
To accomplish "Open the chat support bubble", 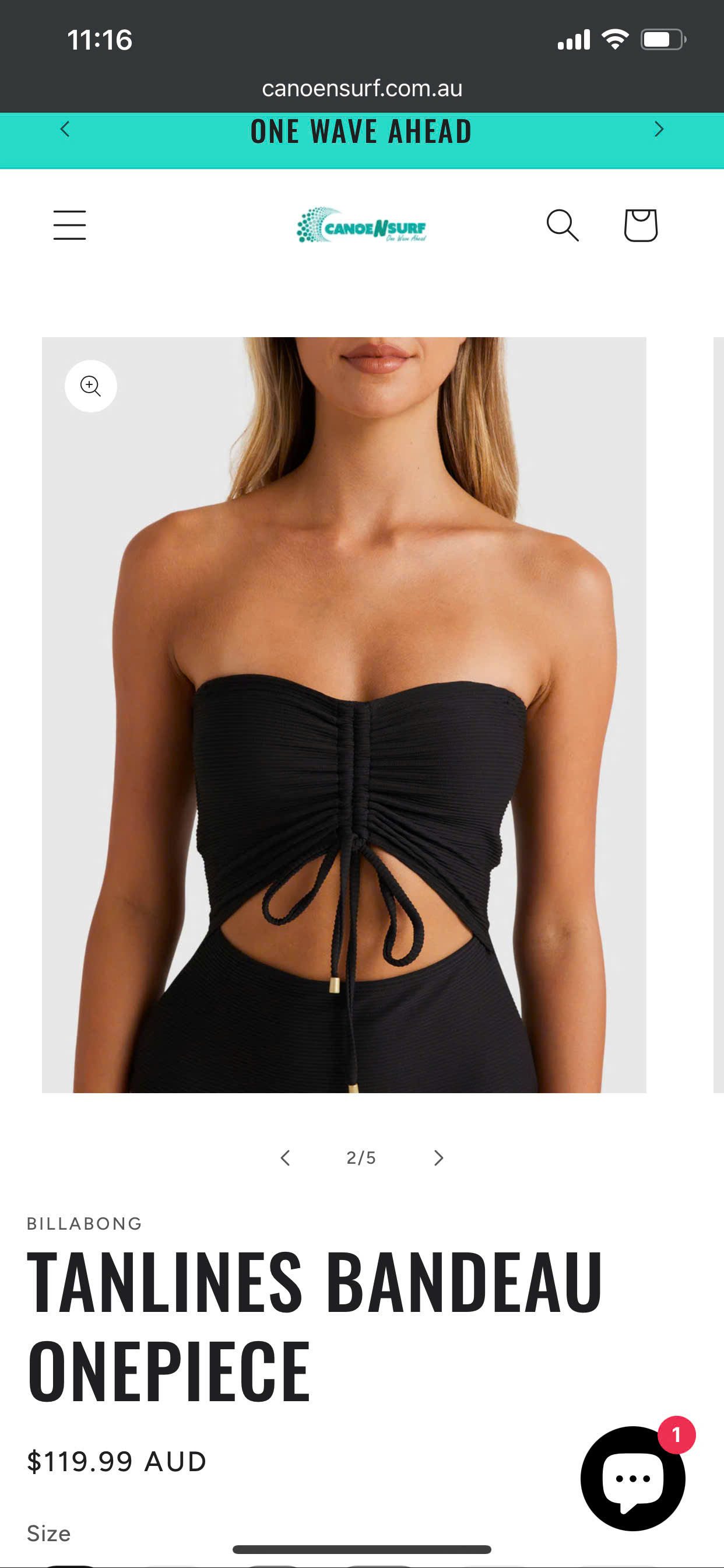I will (x=632, y=1478).
